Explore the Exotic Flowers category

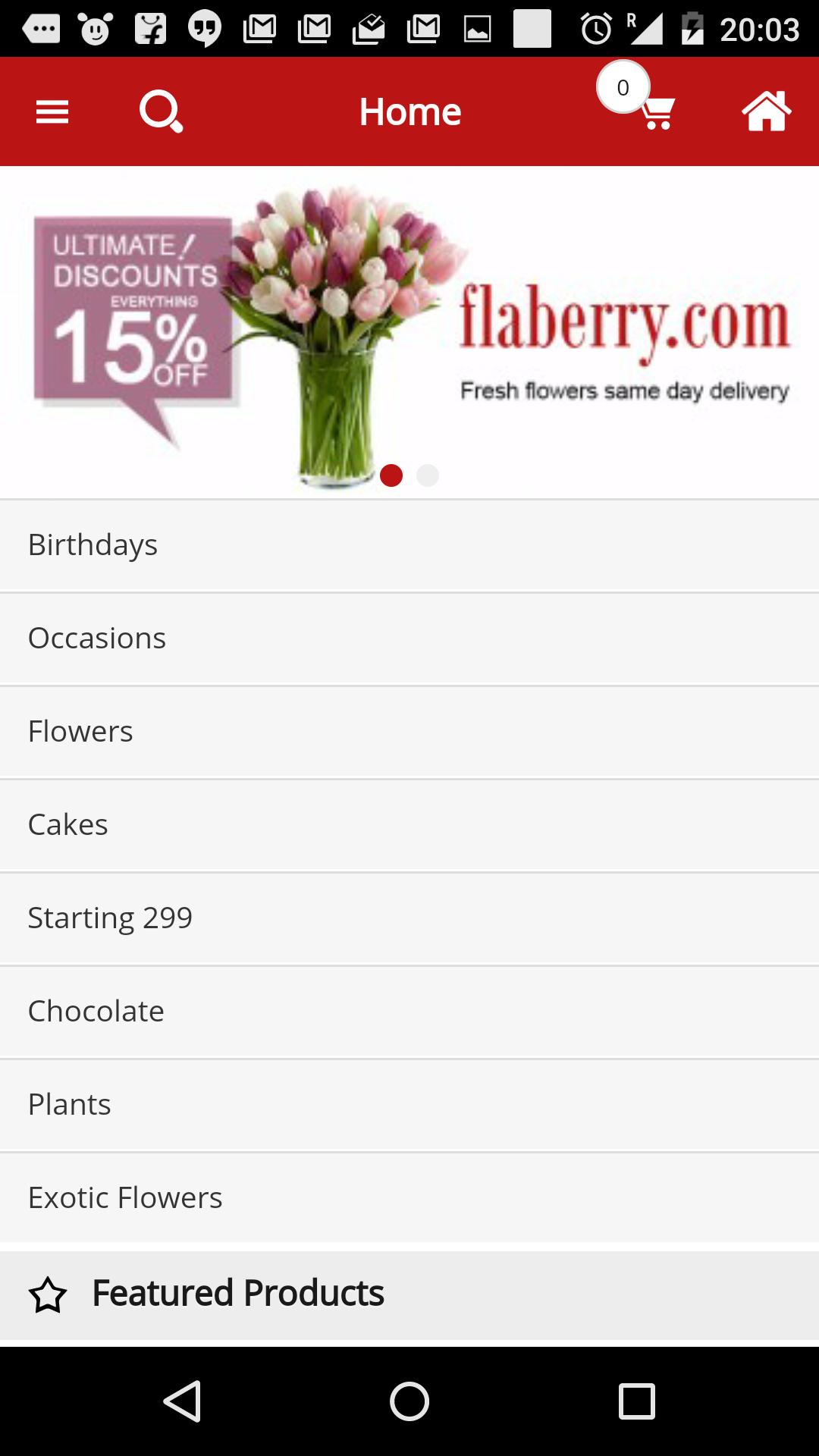point(409,1198)
